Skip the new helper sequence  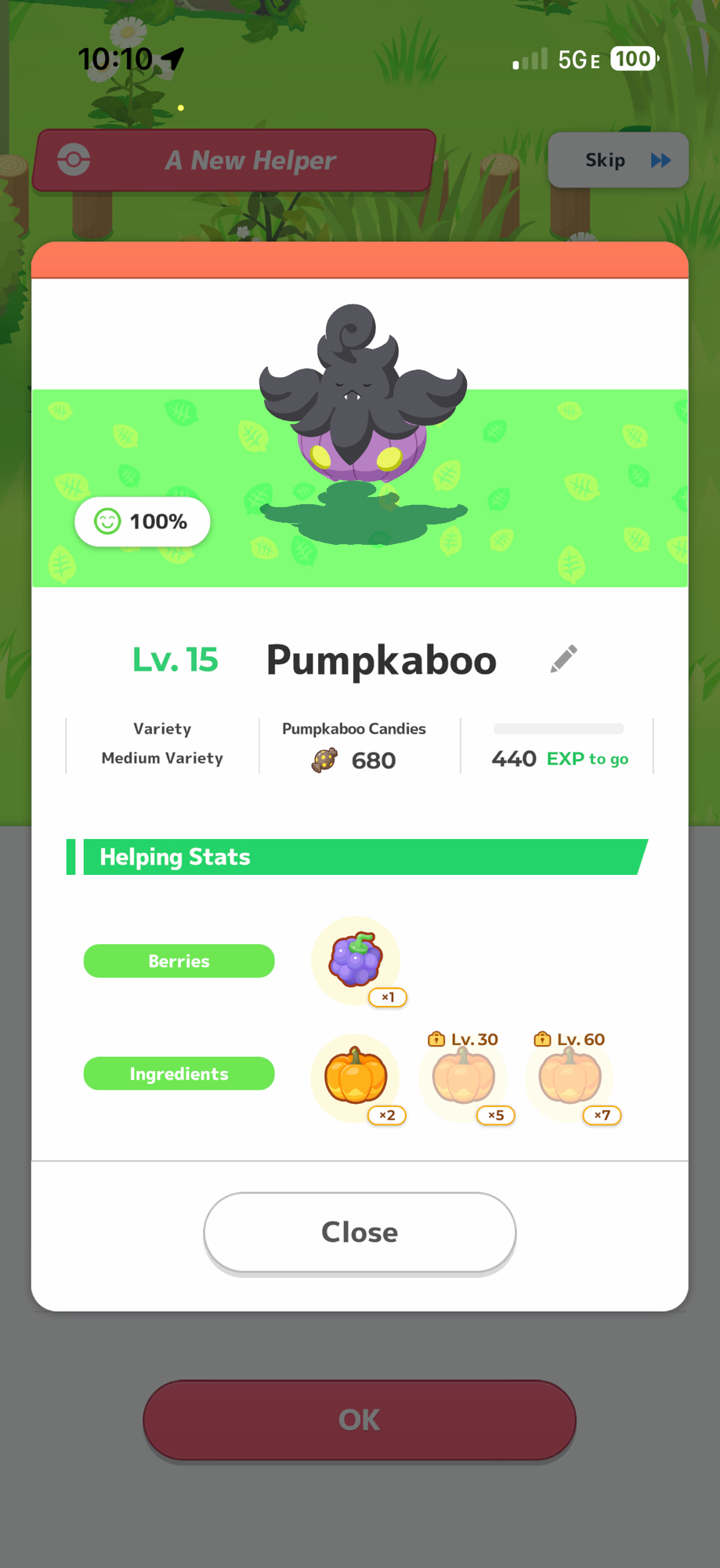(x=618, y=160)
